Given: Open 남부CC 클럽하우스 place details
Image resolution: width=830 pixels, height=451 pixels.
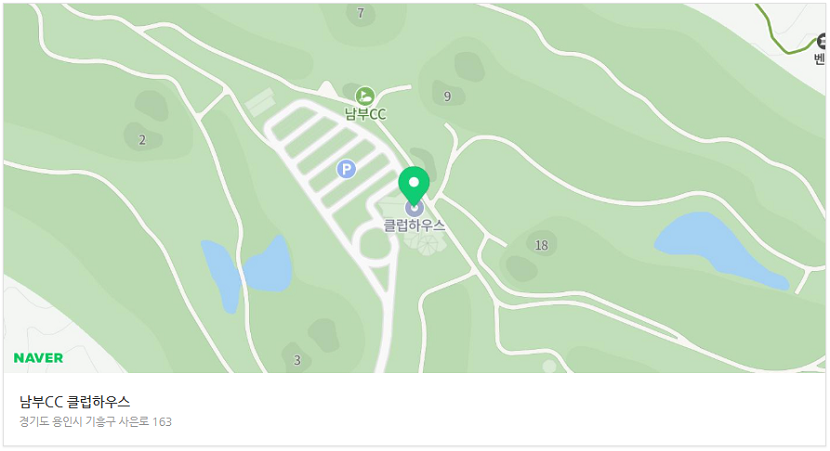Looking at the screenshot, I should tap(75, 402).
